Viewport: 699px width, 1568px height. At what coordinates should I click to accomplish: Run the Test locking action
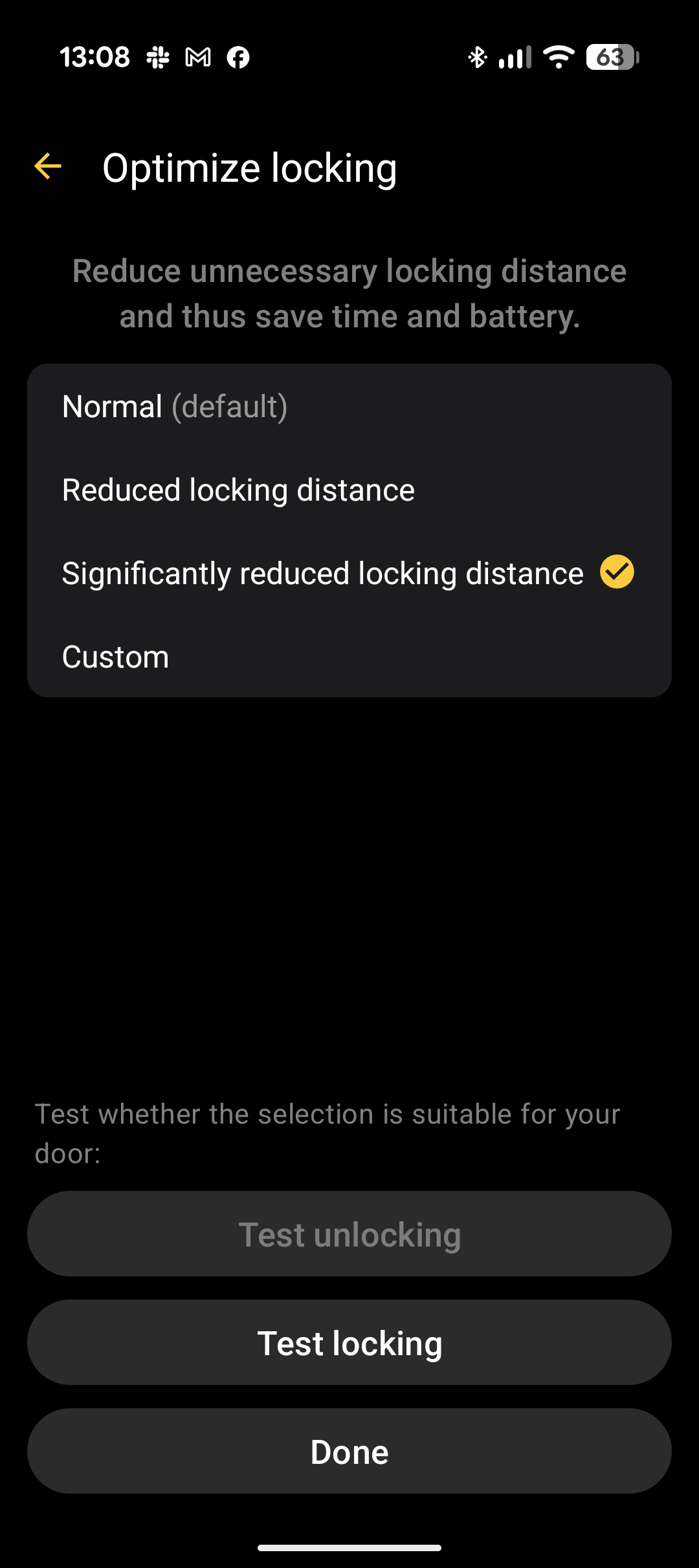click(349, 1343)
